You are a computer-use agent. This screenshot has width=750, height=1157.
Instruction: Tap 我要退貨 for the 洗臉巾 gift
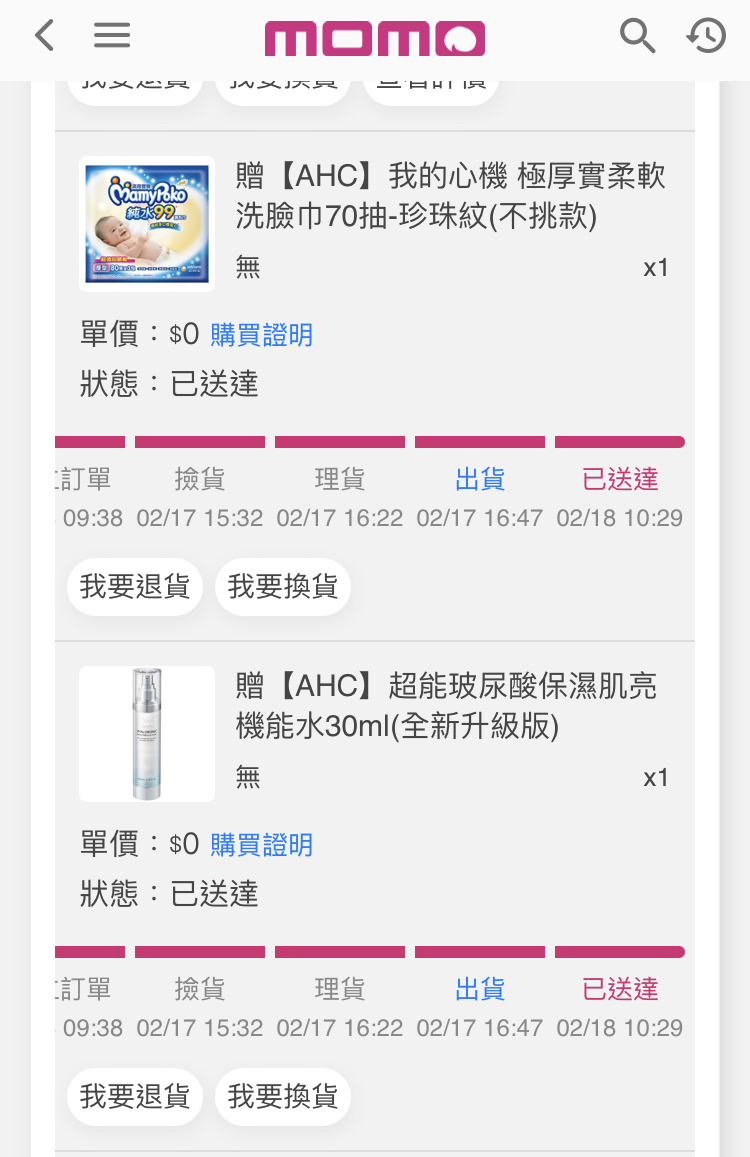(x=135, y=586)
